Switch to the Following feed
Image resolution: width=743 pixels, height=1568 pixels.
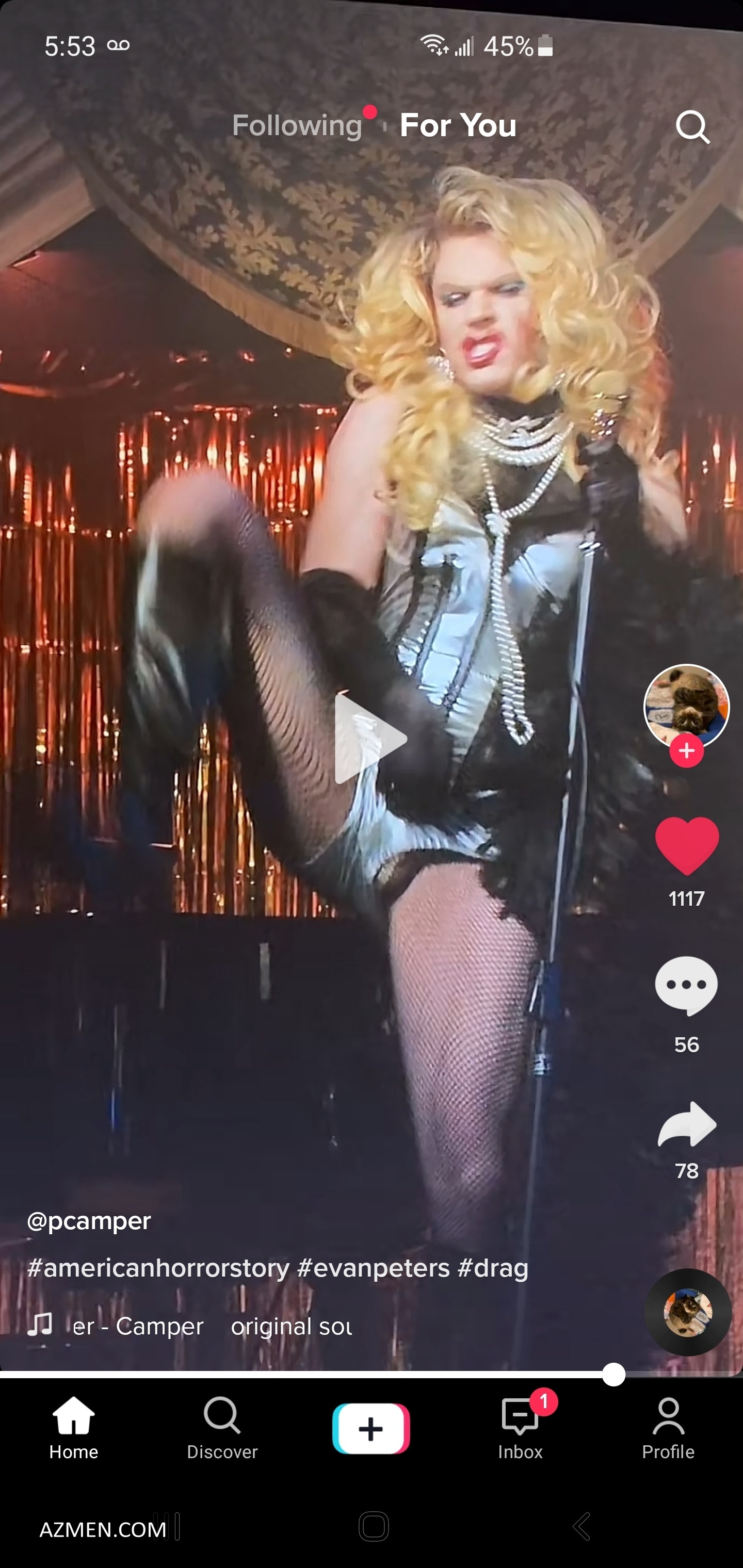click(297, 125)
